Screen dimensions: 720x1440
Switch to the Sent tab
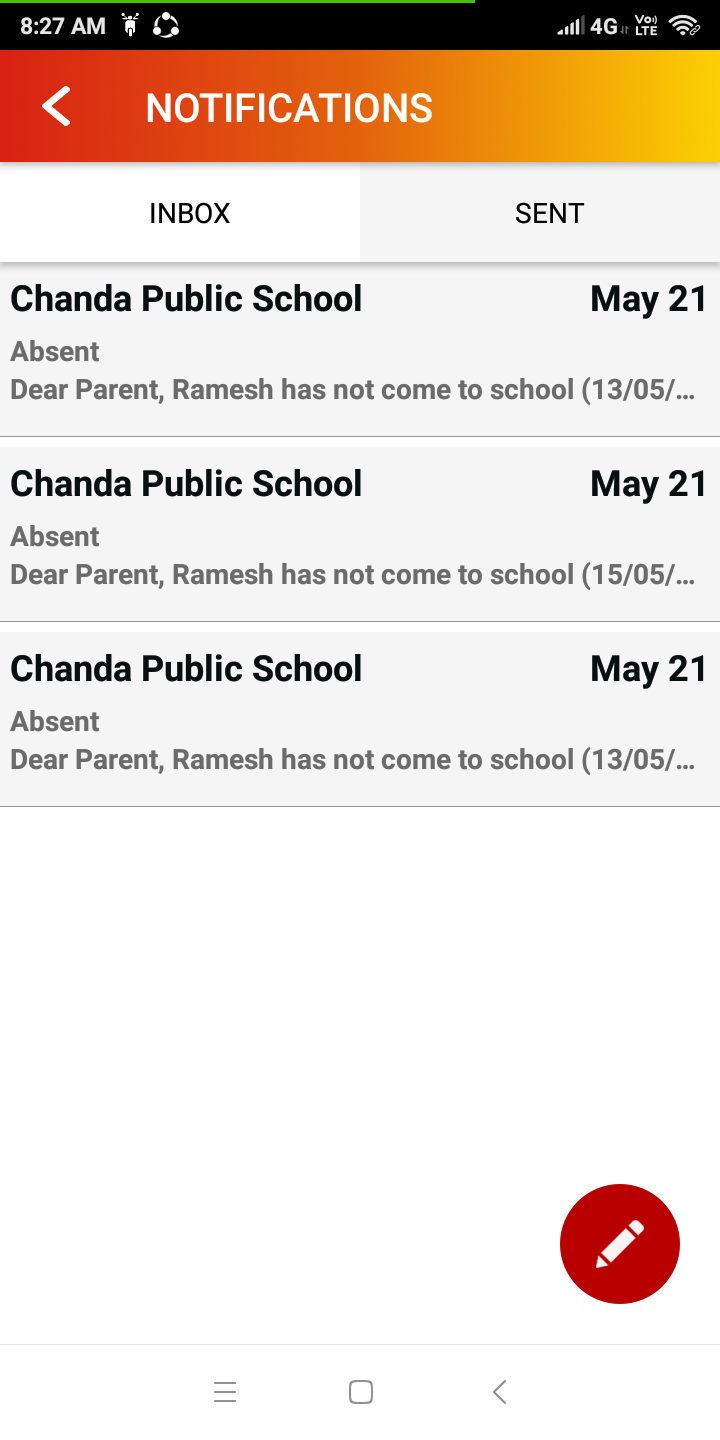click(549, 213)
